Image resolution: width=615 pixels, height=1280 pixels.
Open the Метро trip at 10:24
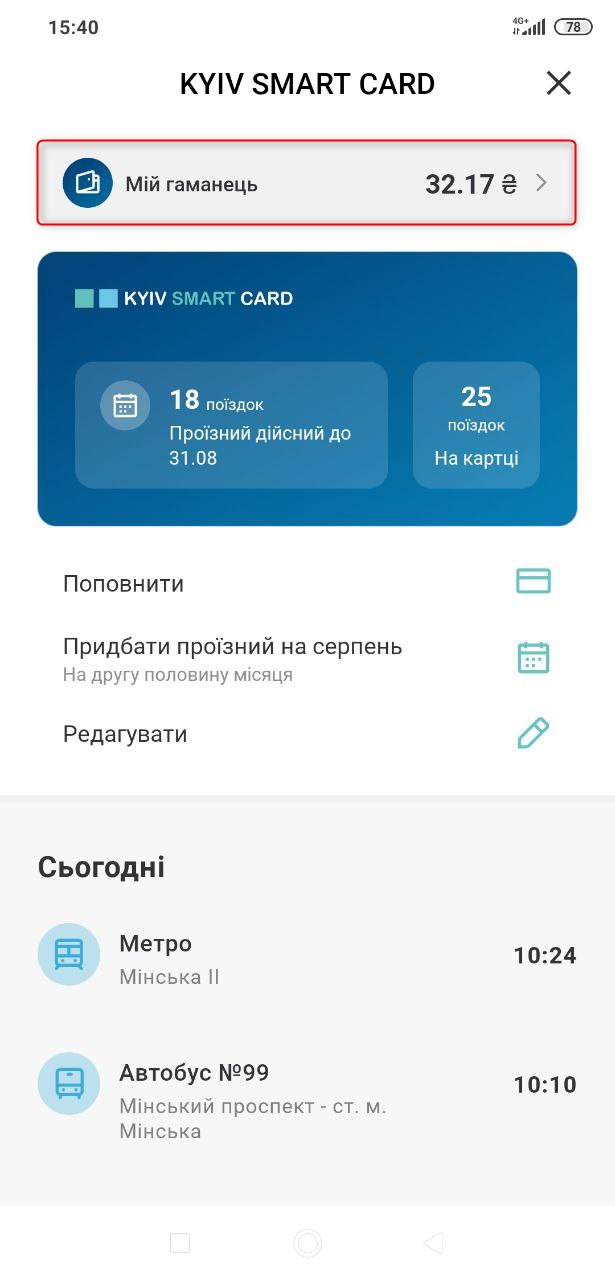(x=307, y=956)
